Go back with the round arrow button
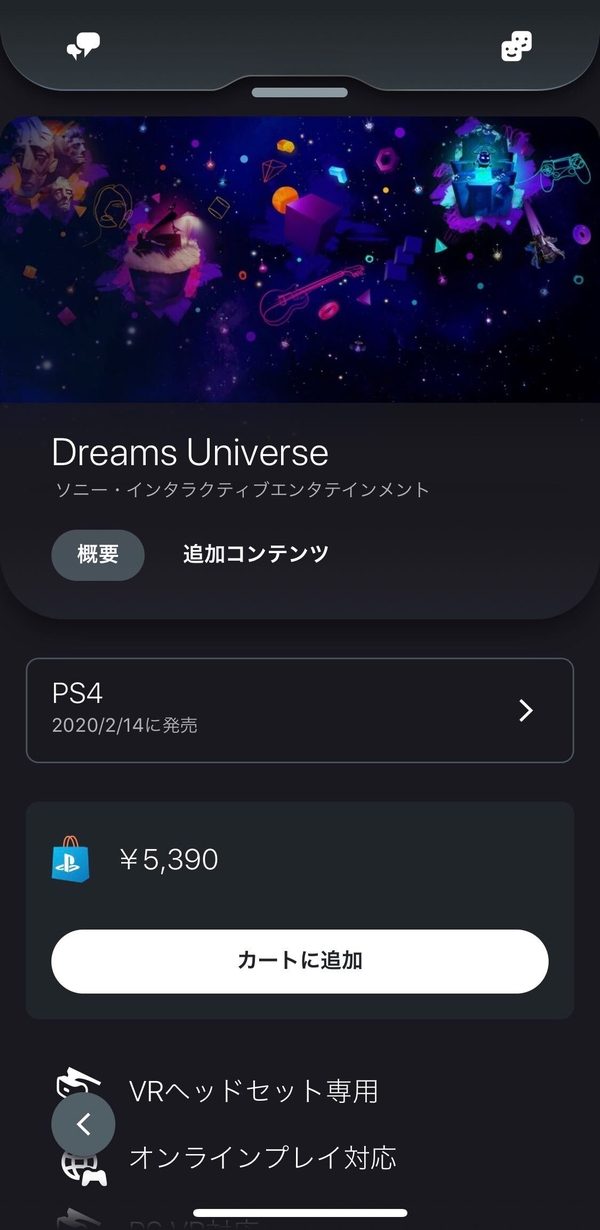This screenshot has height=1230, width=600. 83,1125
